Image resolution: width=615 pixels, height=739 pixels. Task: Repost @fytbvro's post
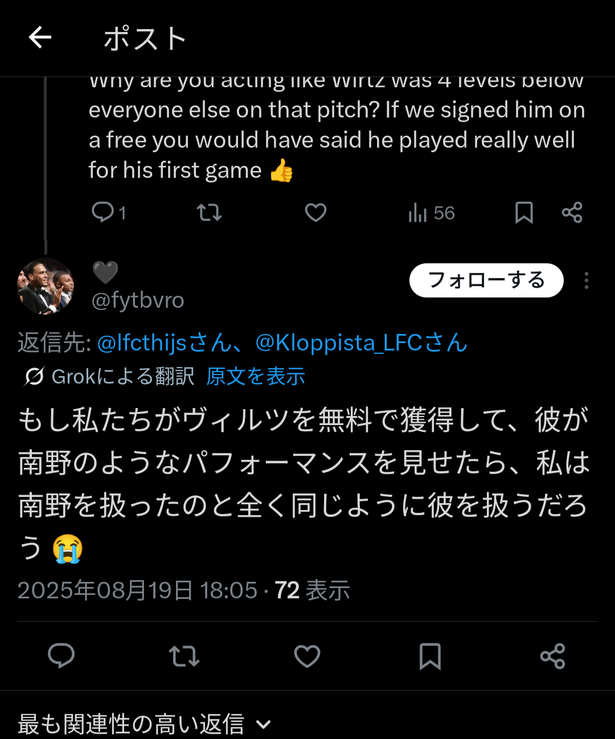tap(184, 655)
